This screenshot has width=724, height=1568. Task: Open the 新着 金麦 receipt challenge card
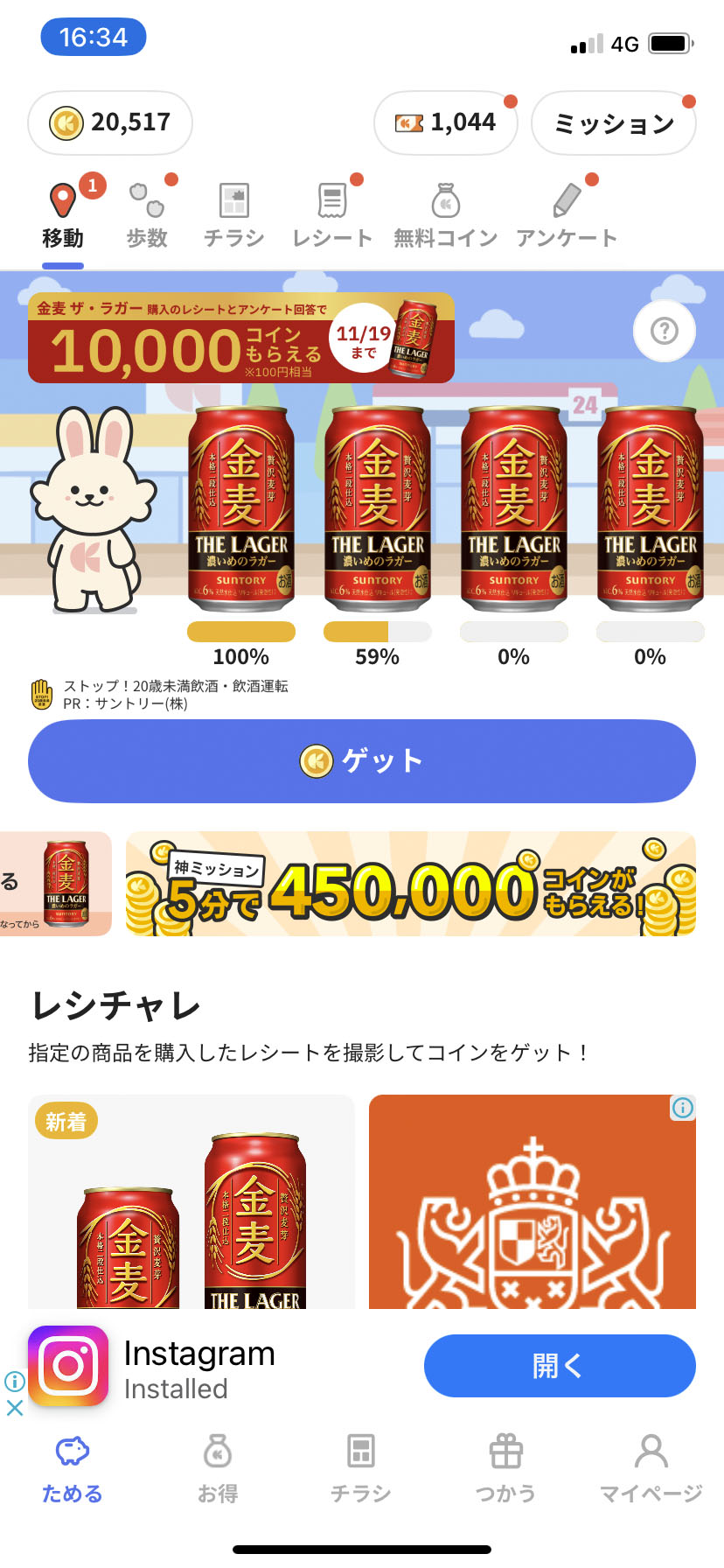point(191,1201)
